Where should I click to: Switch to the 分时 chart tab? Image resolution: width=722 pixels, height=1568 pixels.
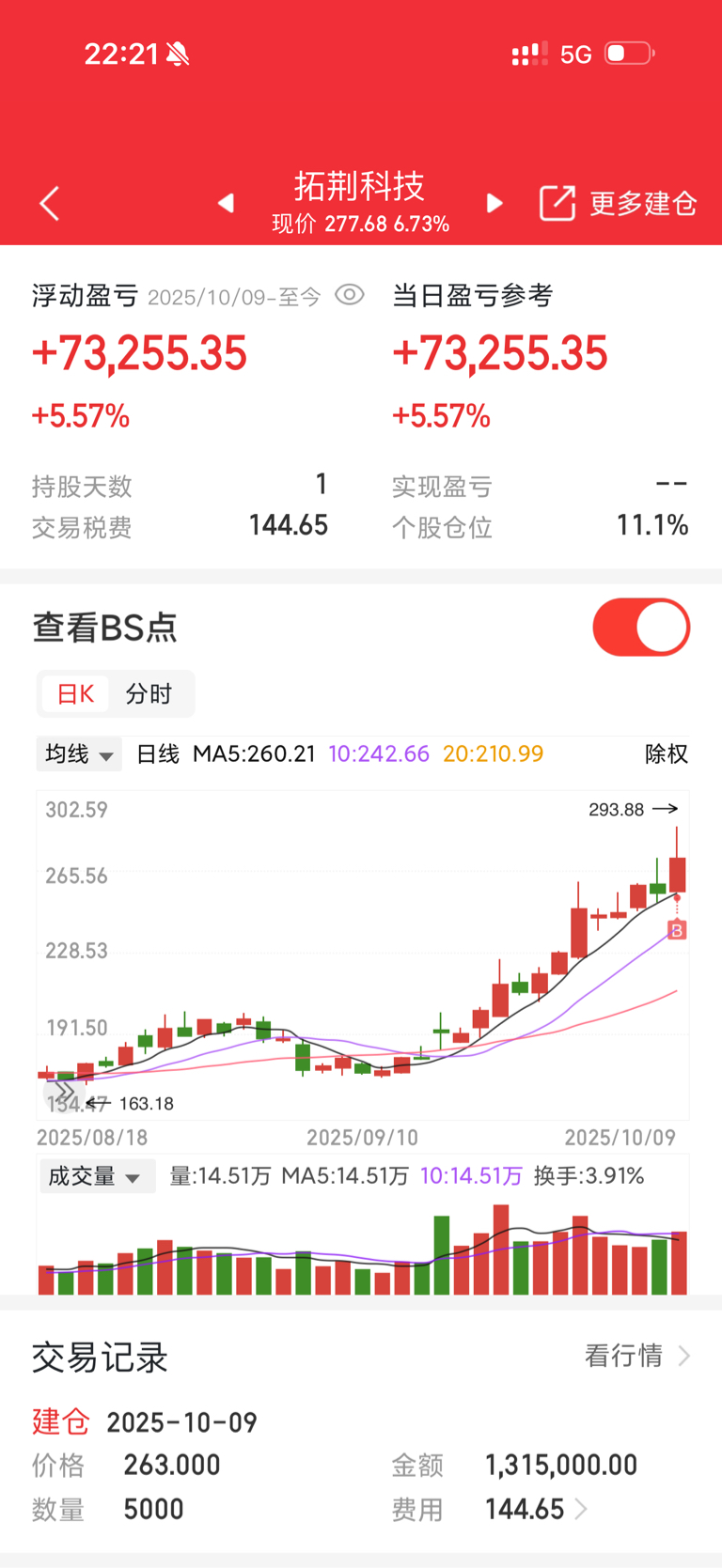point(149,694)
